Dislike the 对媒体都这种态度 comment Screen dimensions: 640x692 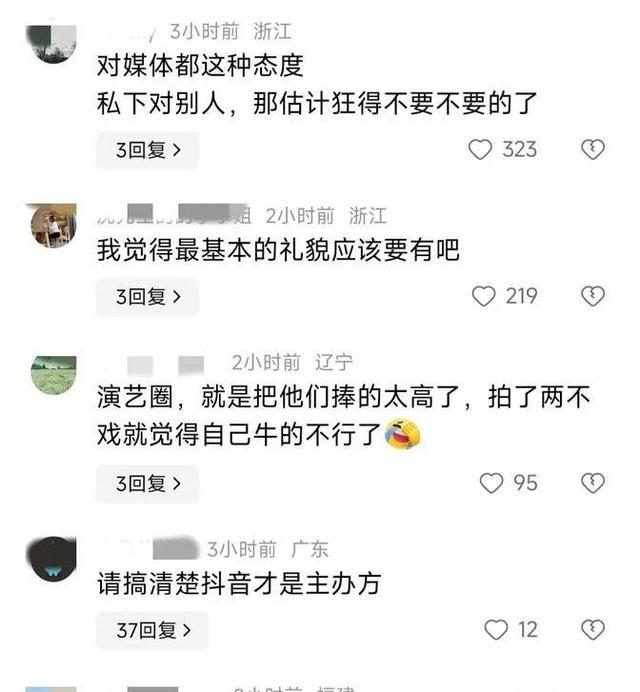(x=592, y=150)
